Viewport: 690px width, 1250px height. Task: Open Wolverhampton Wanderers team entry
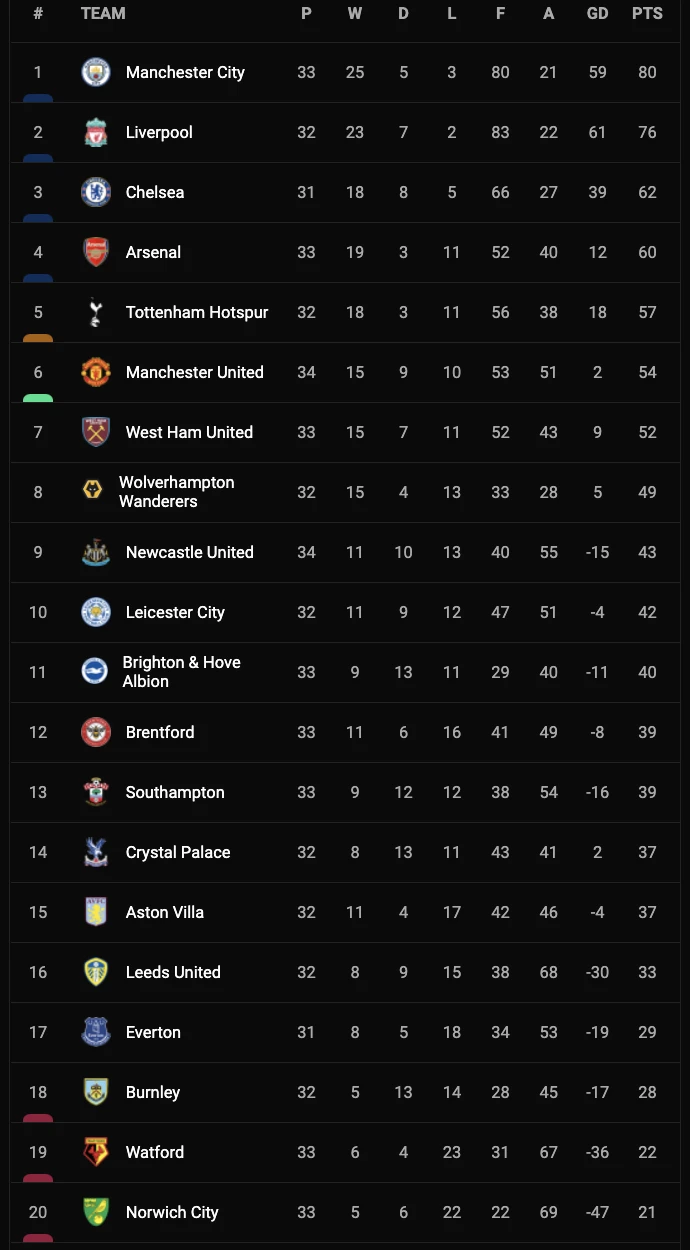click(176, 492)
